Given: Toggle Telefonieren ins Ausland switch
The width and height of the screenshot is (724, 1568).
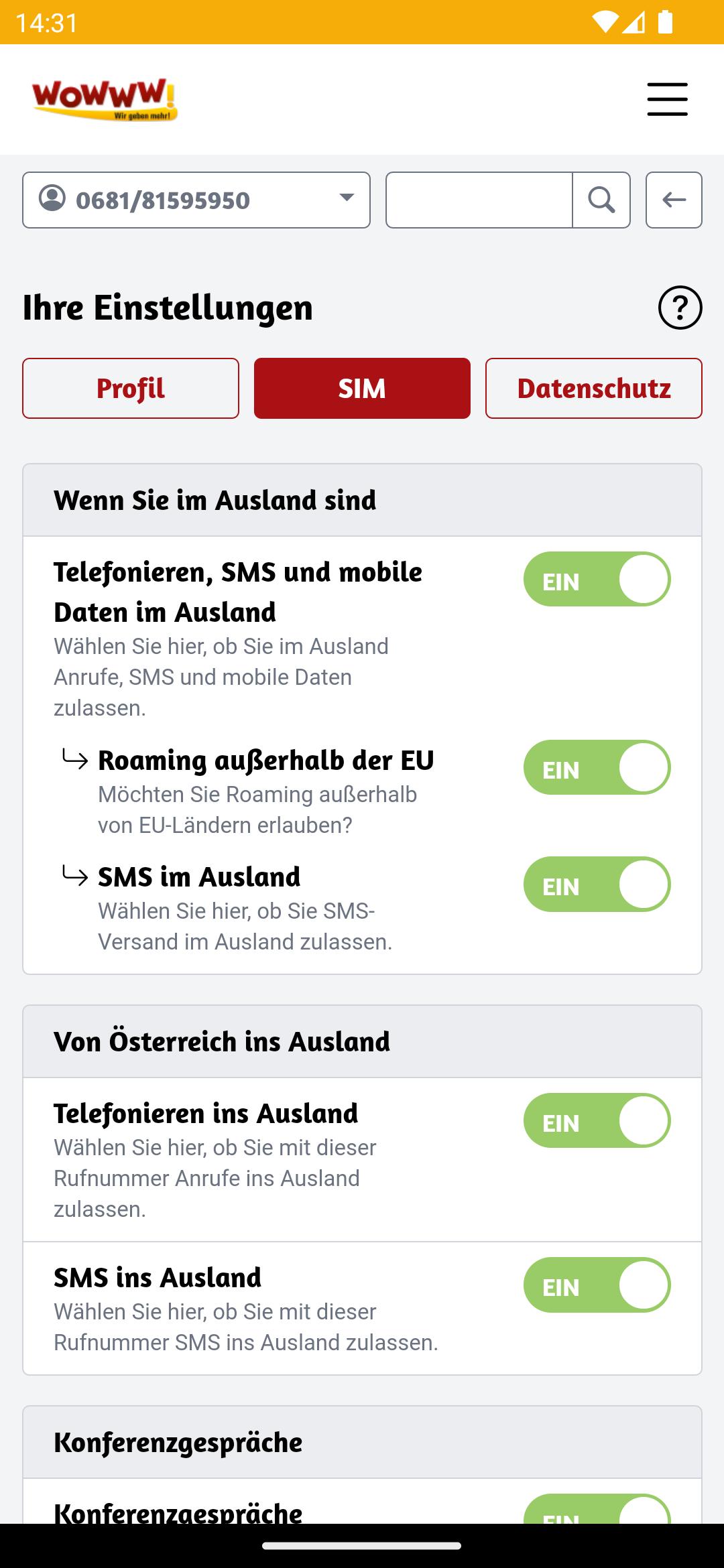Looking at the screenshot, I should tap(597, 1120).
